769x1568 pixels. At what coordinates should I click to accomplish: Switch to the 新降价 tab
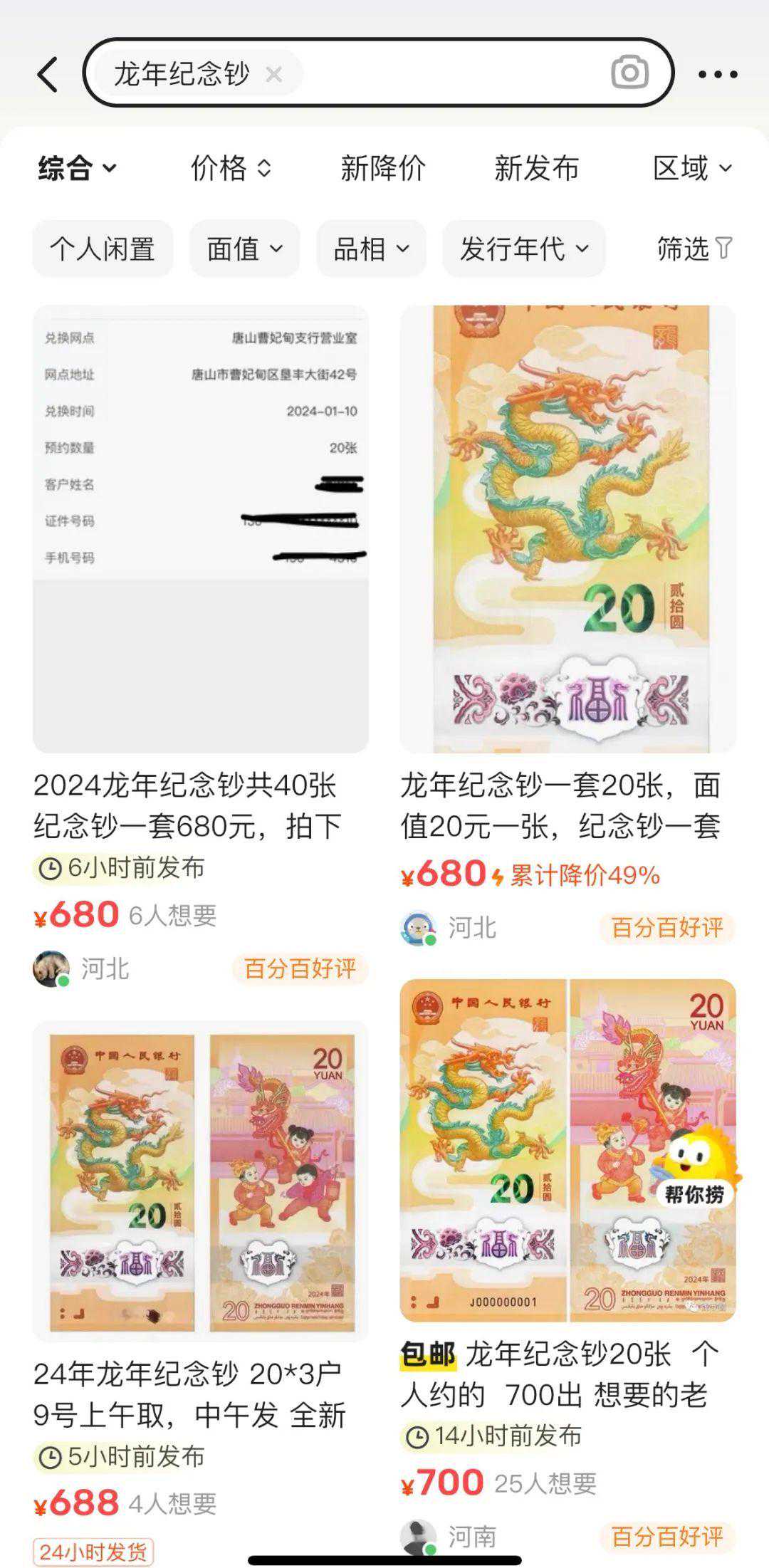[x=383, y=169]
